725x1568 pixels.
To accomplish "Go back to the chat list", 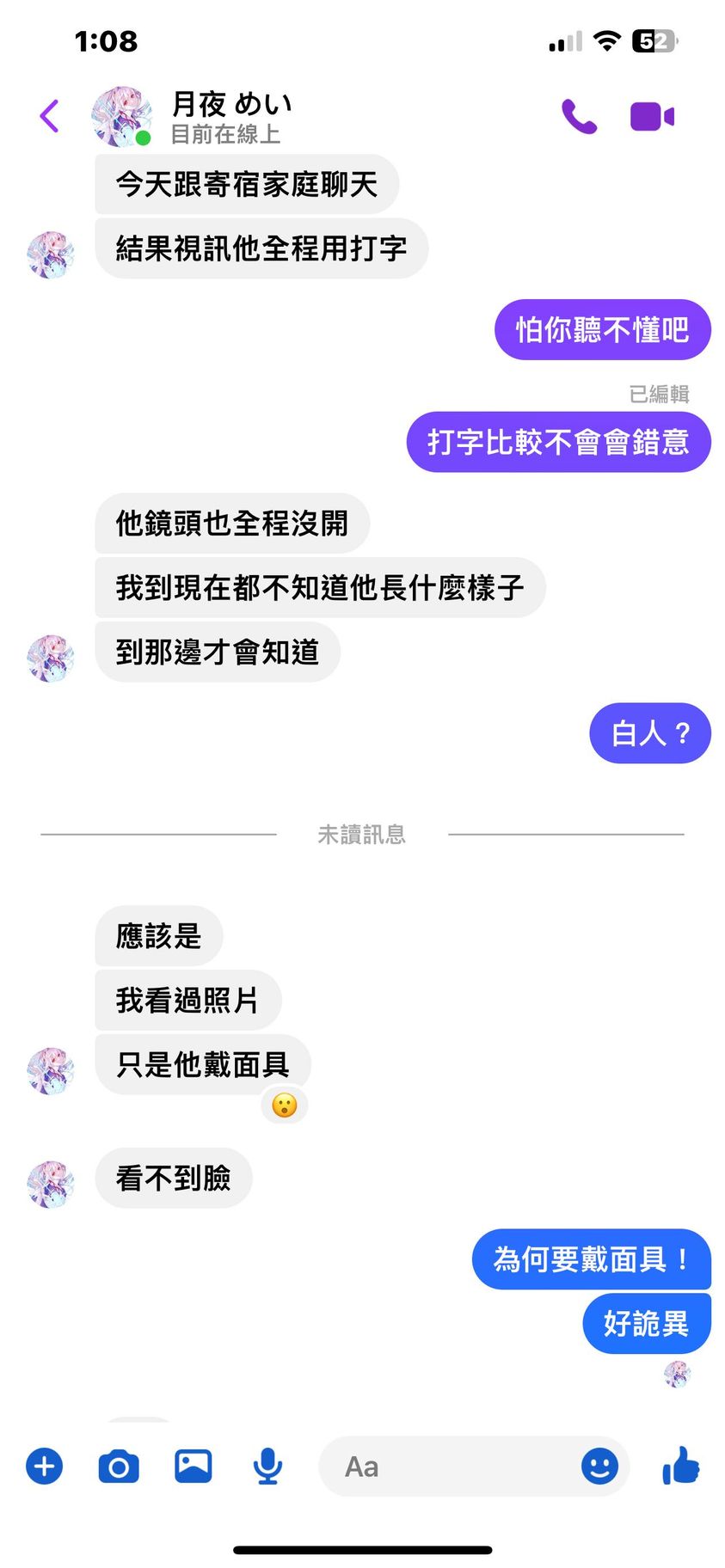I will click(x=50, y=116).
